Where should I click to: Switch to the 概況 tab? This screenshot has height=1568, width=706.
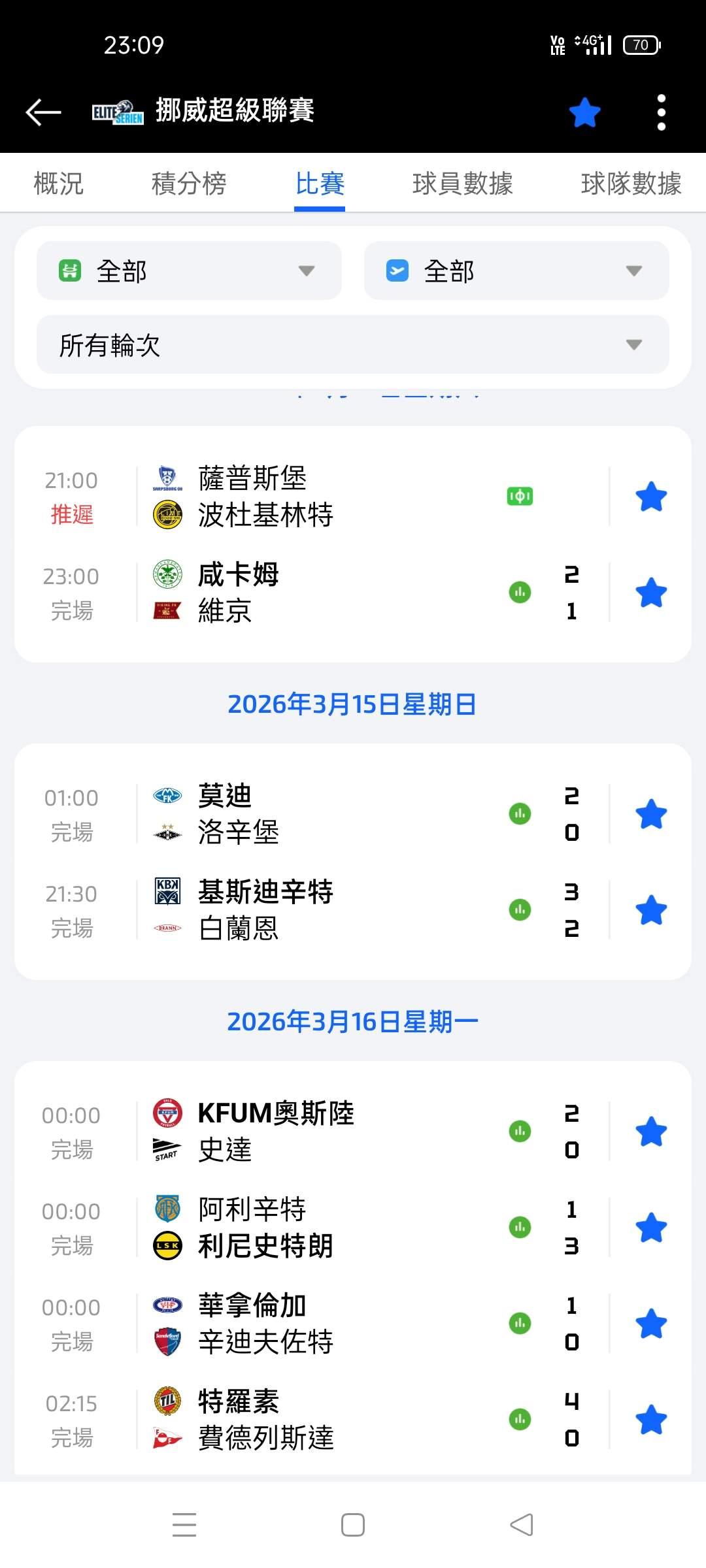59,184
